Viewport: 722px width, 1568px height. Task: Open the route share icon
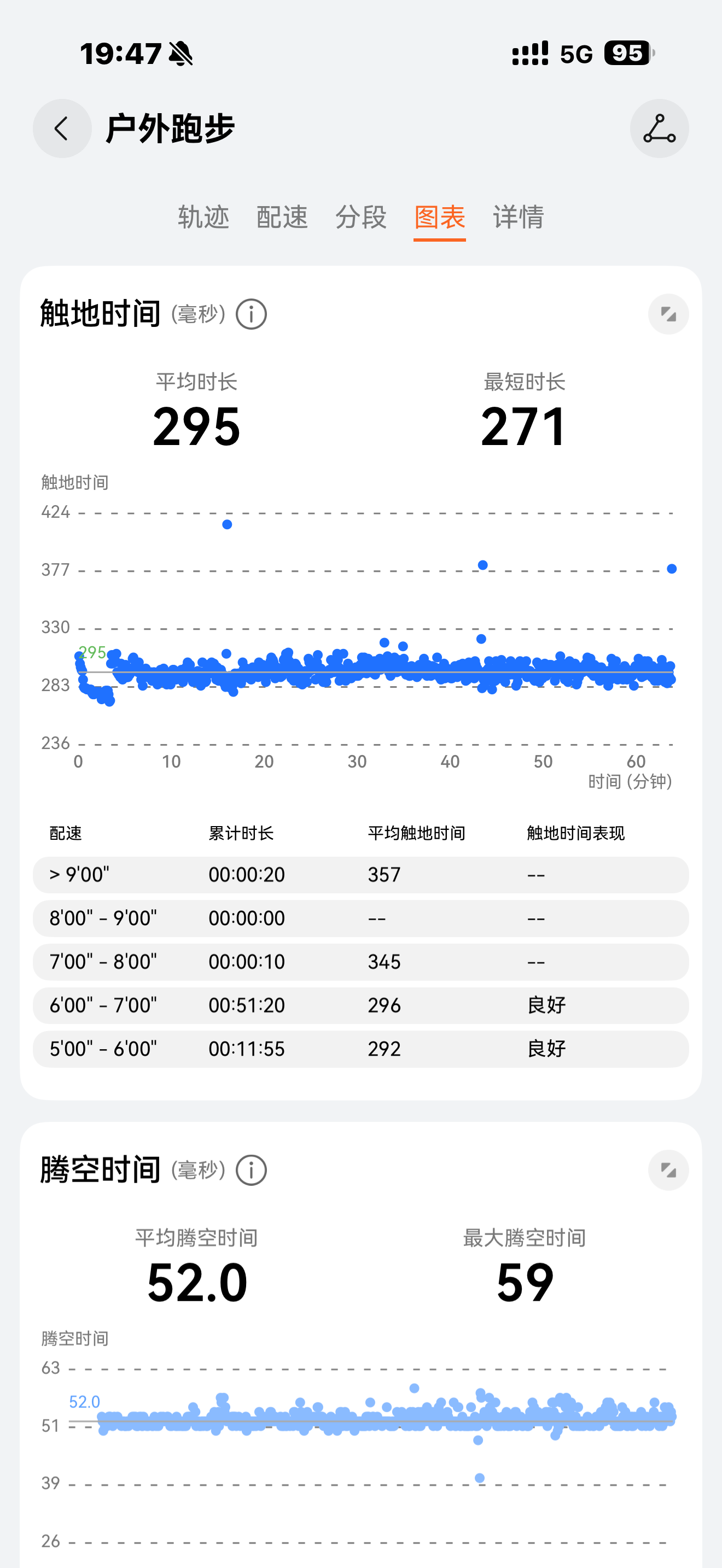(x=659, y=128)
